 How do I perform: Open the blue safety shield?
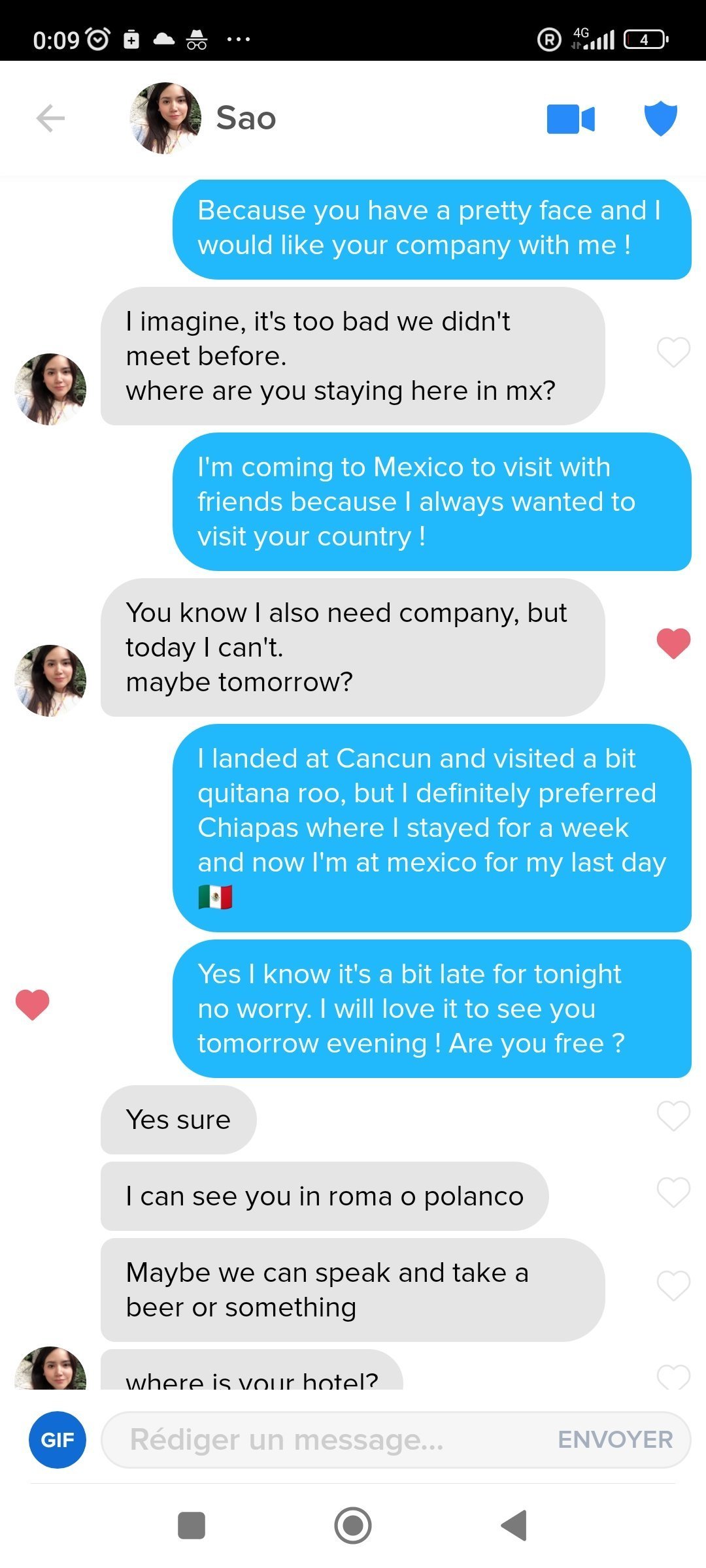pyautogui.click(x=660, y=118)
